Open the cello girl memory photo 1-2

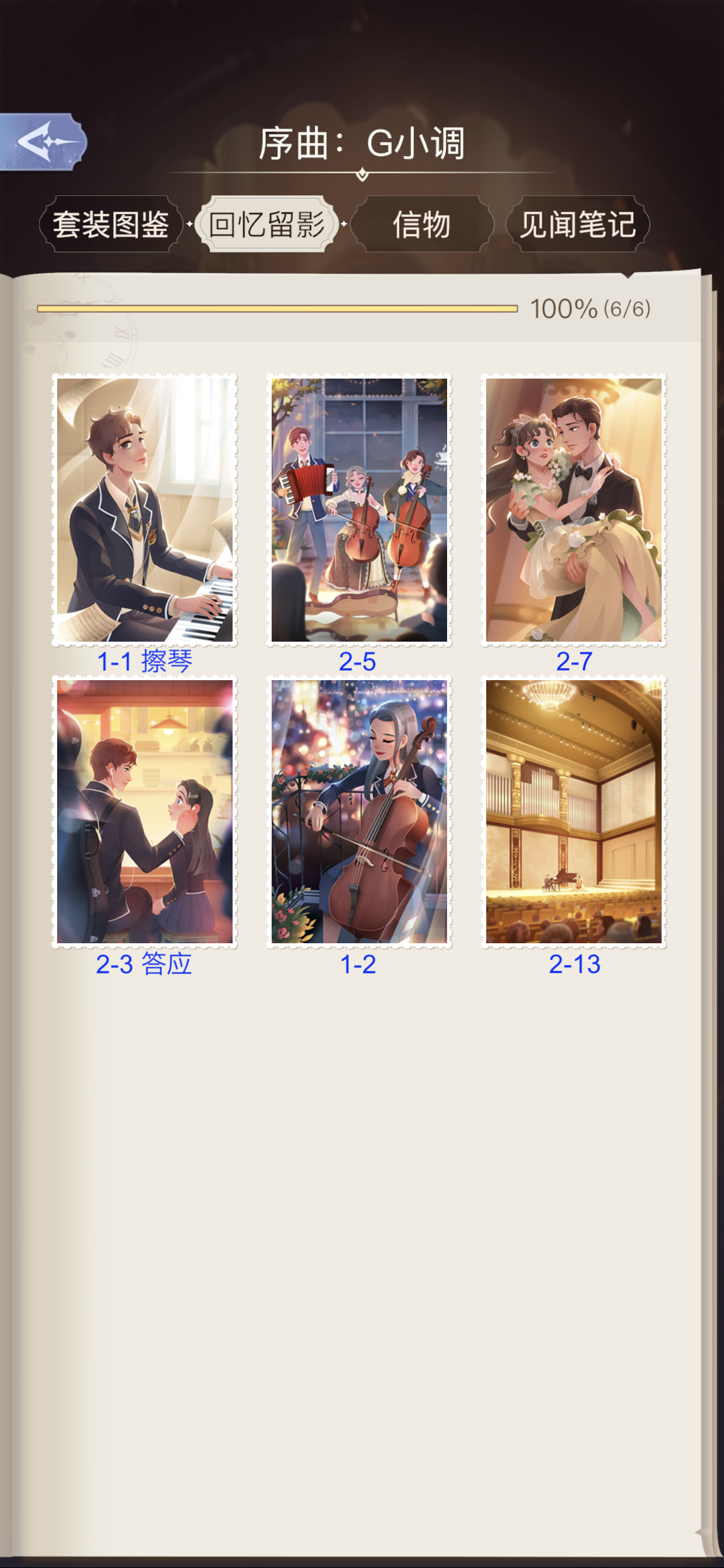click(x=359, y=812)
